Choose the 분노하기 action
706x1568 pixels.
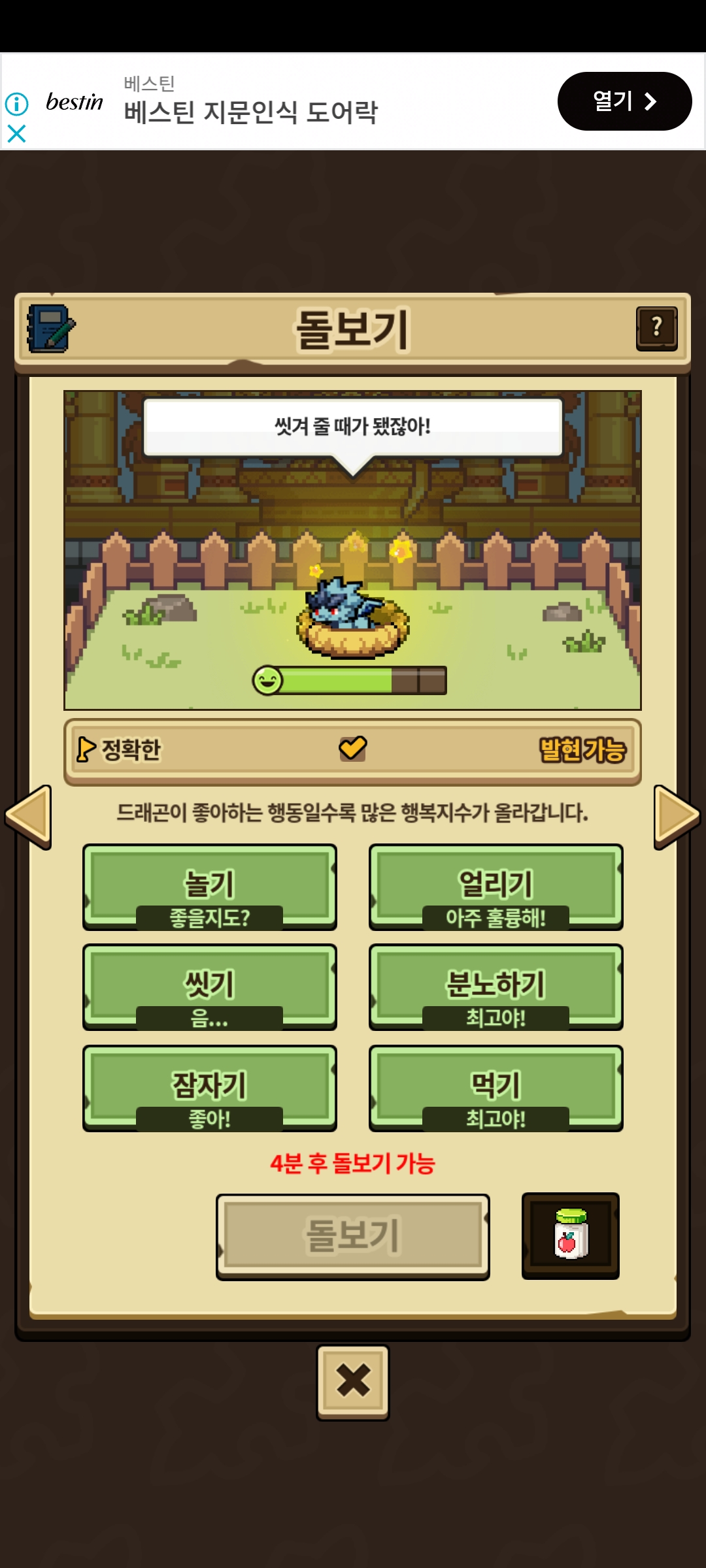(496, 987)
